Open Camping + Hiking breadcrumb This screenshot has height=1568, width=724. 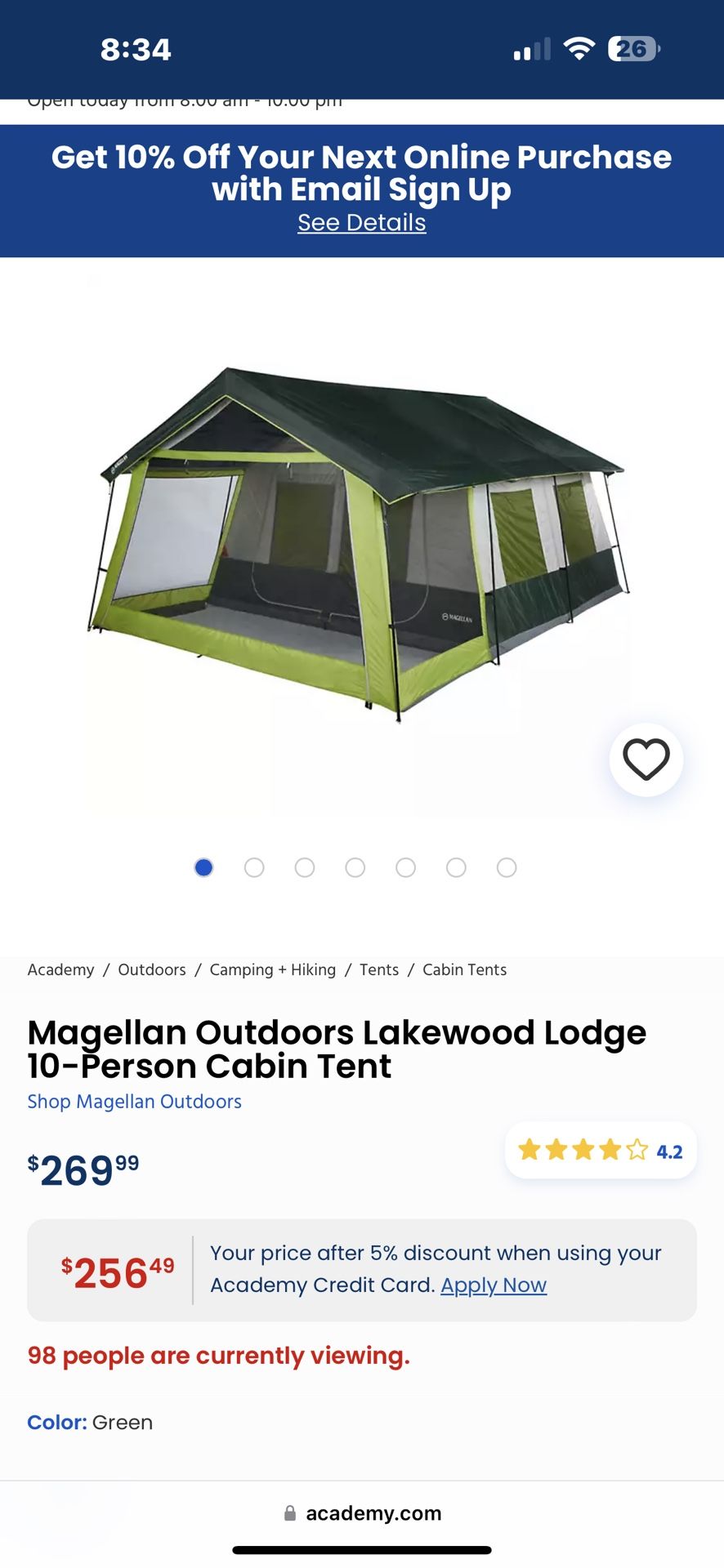[273, 969]
